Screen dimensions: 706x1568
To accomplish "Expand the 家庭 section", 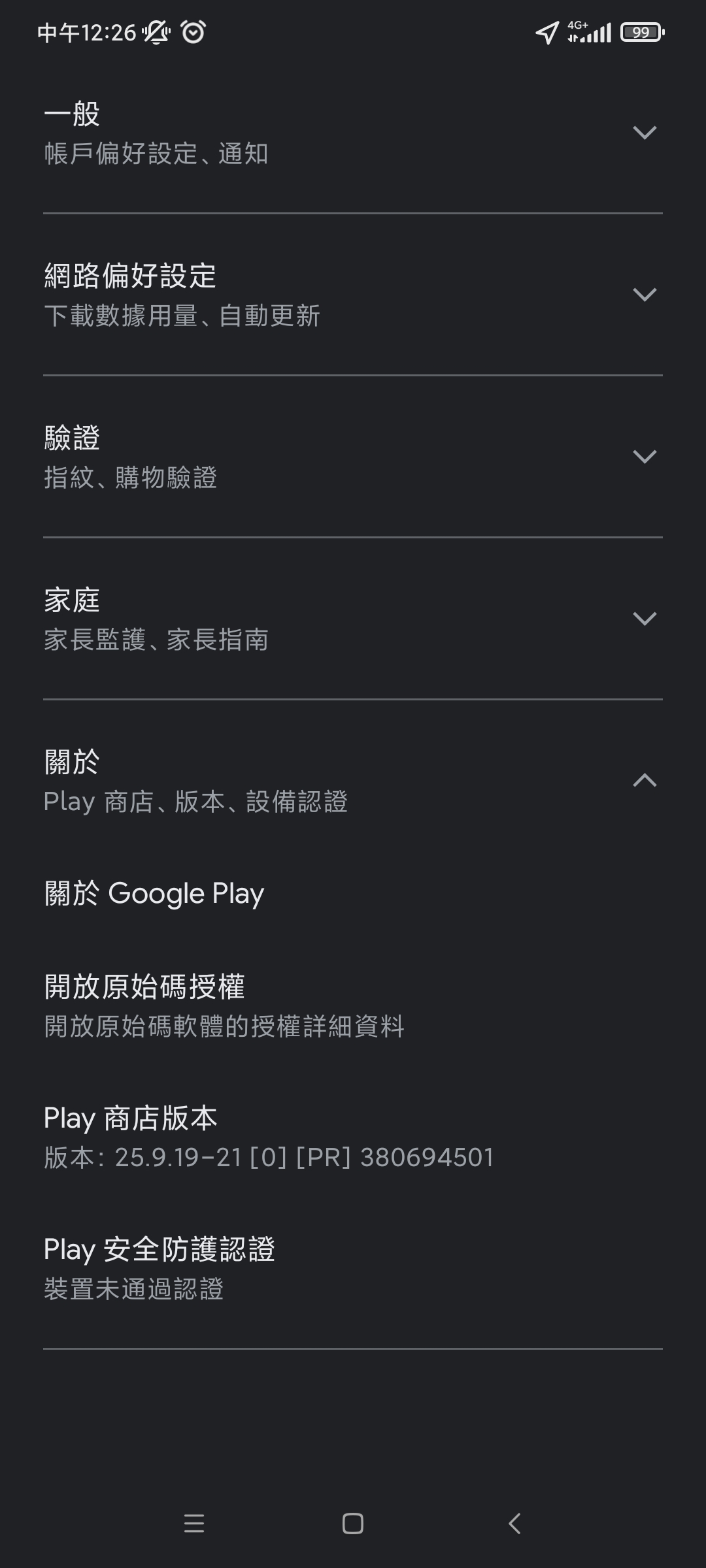I will tap(353, 619).
